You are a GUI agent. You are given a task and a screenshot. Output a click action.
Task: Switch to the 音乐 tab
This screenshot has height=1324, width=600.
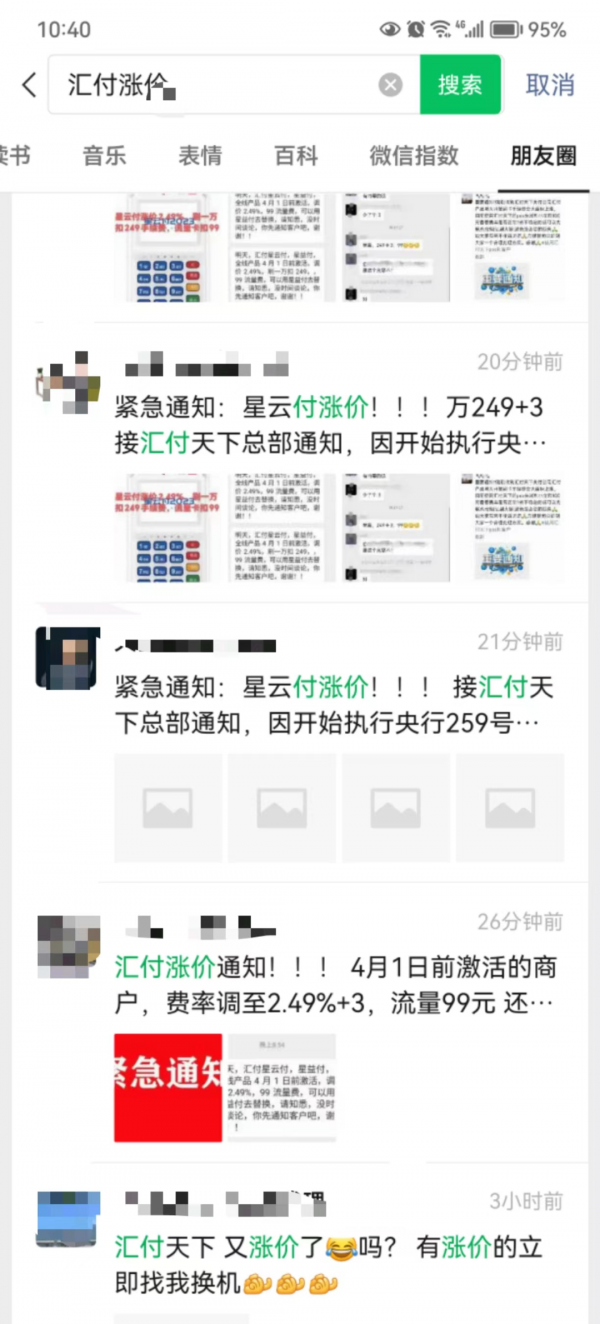[105, 155]
